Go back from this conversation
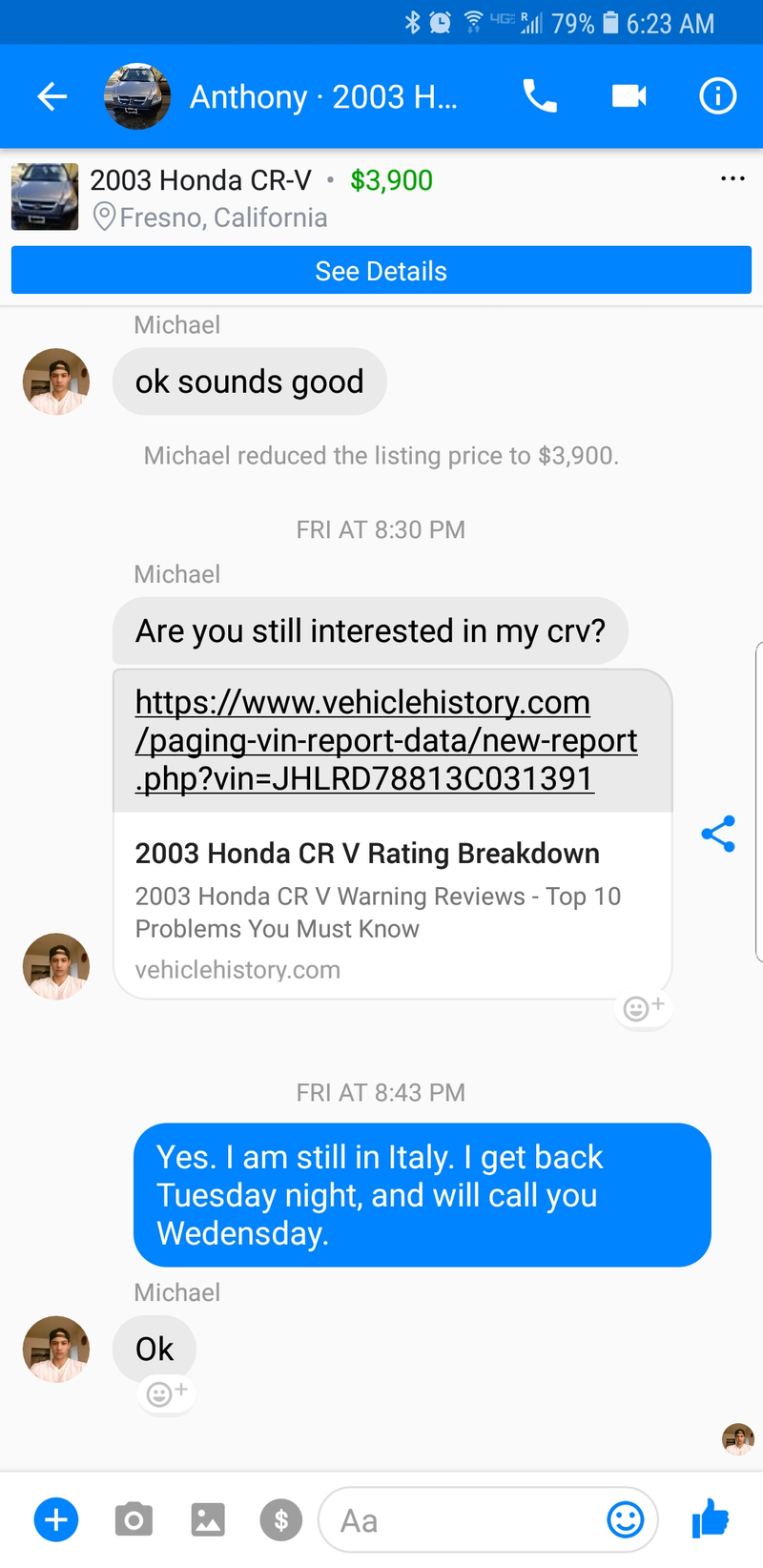Screen dimensions: 763x1568 coord(52,96)
